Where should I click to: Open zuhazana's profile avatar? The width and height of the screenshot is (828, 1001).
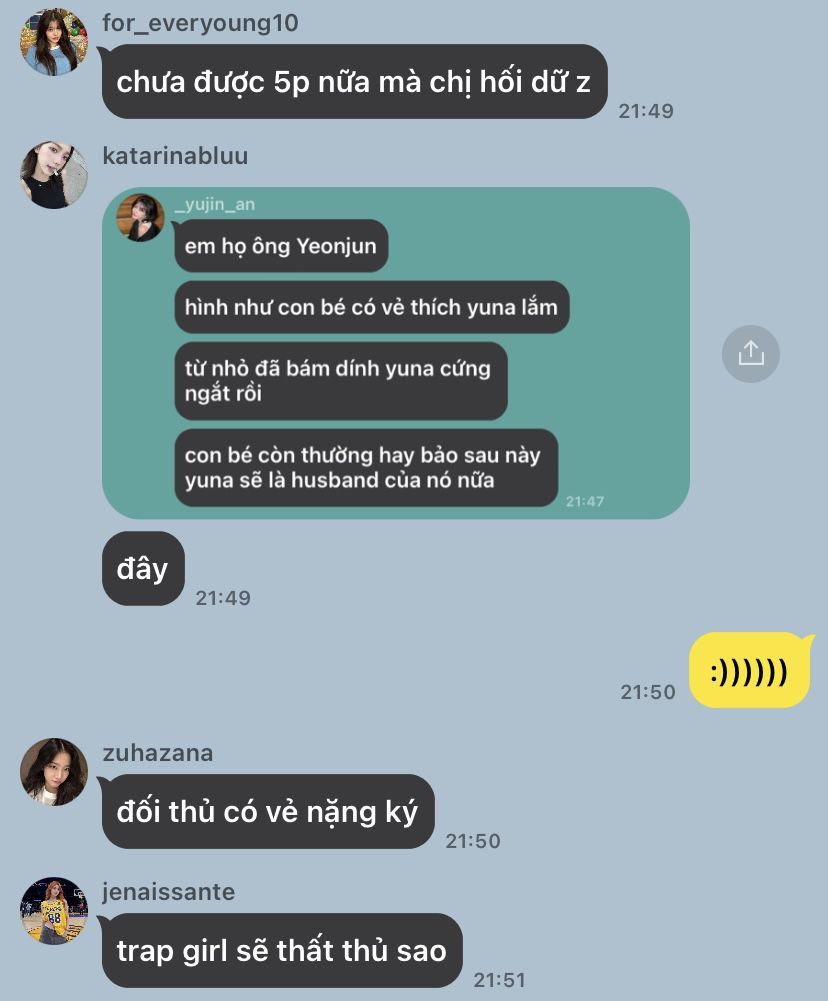tap(54, 771)
